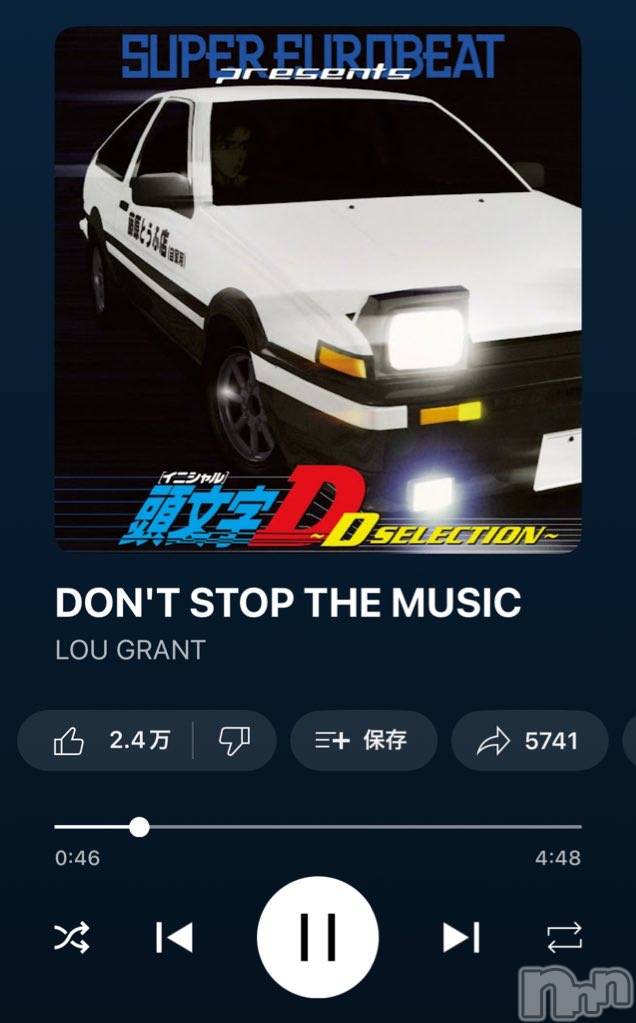Screen dimensions: 636x1023
Task: Dislike this track
Action: pyautogui.click(x=234, y=741)
